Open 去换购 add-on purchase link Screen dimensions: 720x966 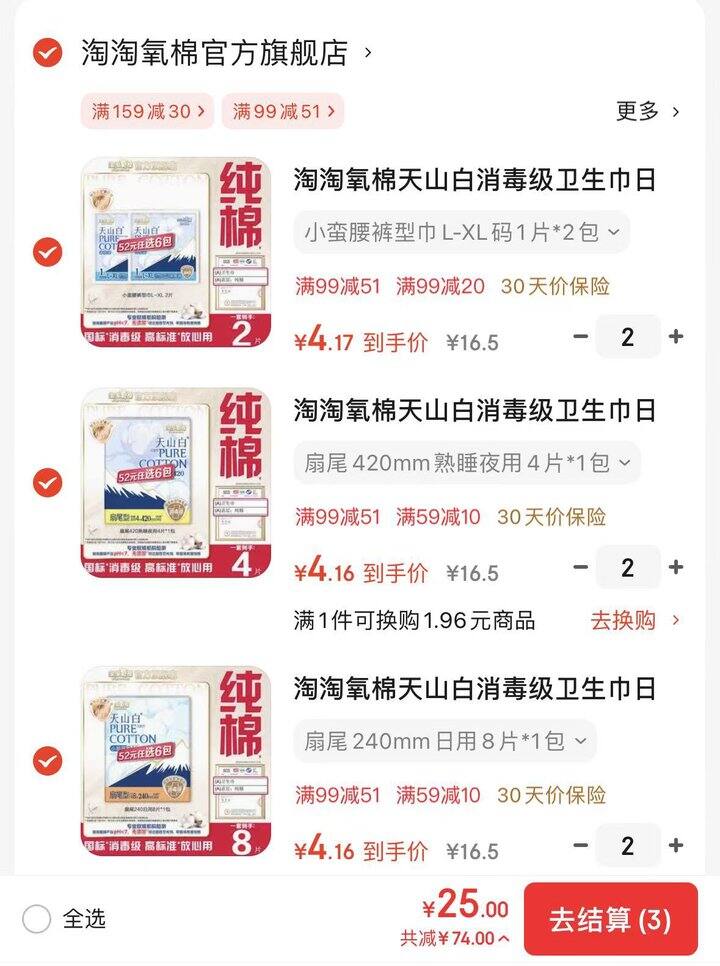point(634,620)
